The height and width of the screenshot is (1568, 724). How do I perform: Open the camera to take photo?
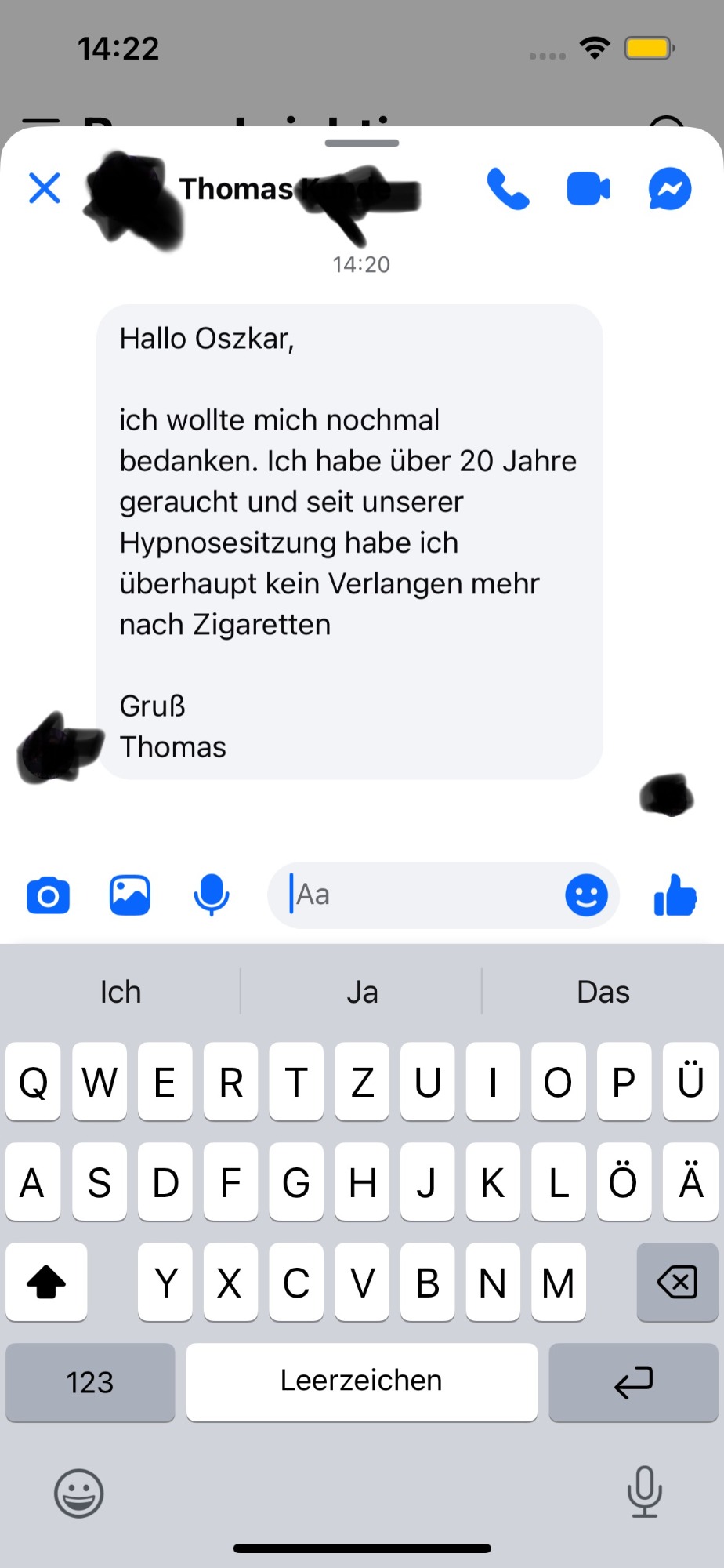click(49, 895)
